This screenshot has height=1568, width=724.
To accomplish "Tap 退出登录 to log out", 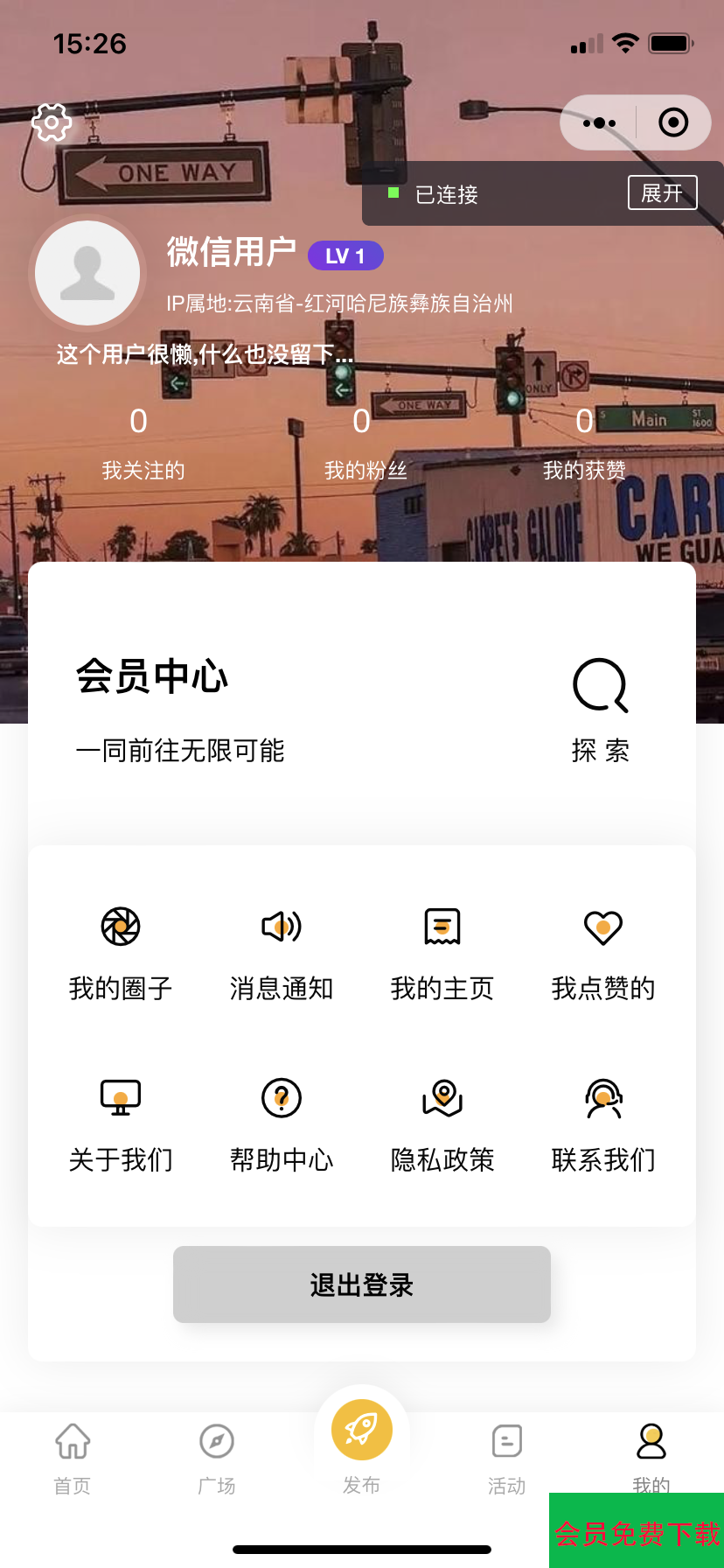I will click(x=362, y=1284).
